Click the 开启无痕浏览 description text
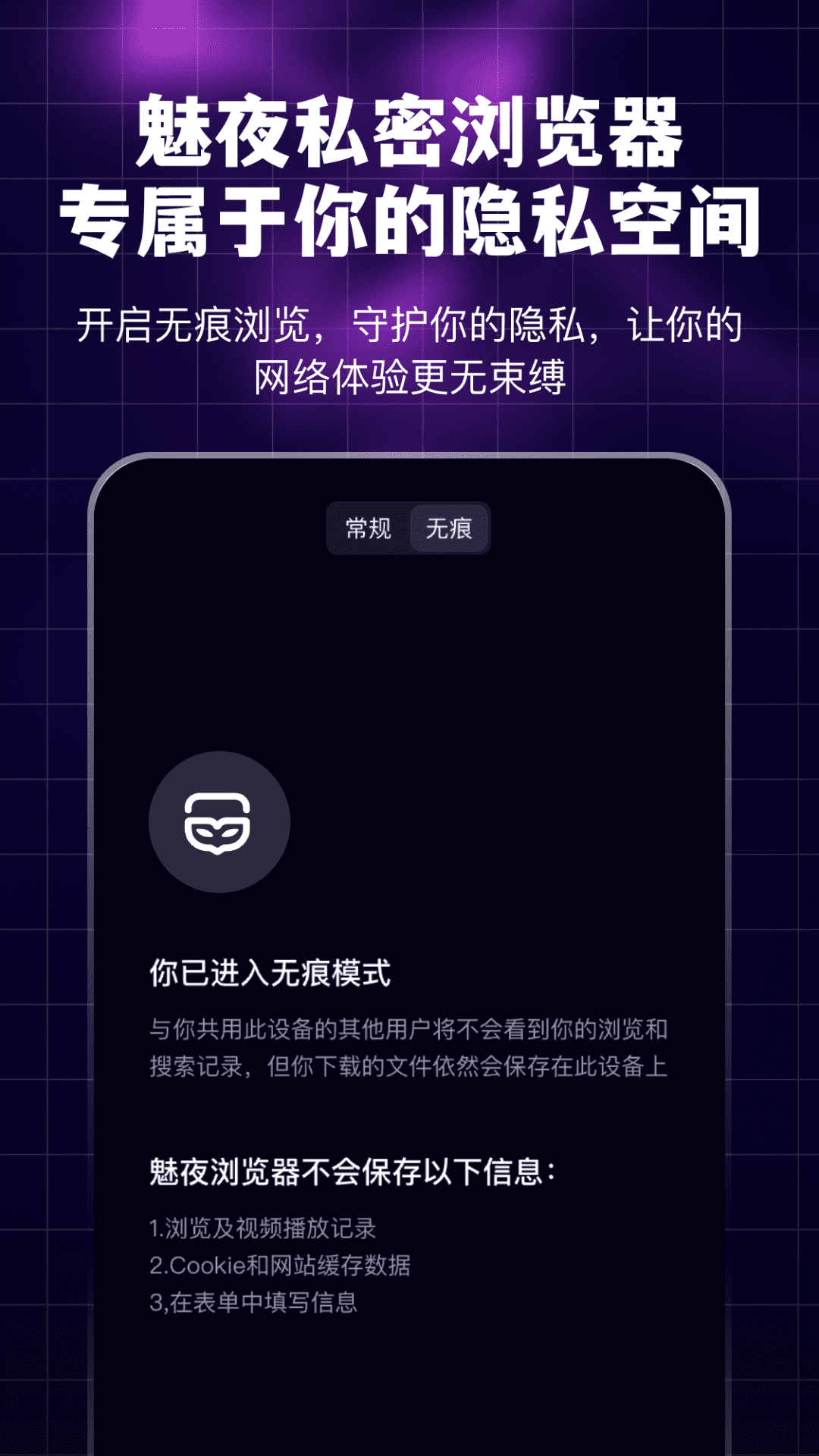 click(x=409, y=349)
